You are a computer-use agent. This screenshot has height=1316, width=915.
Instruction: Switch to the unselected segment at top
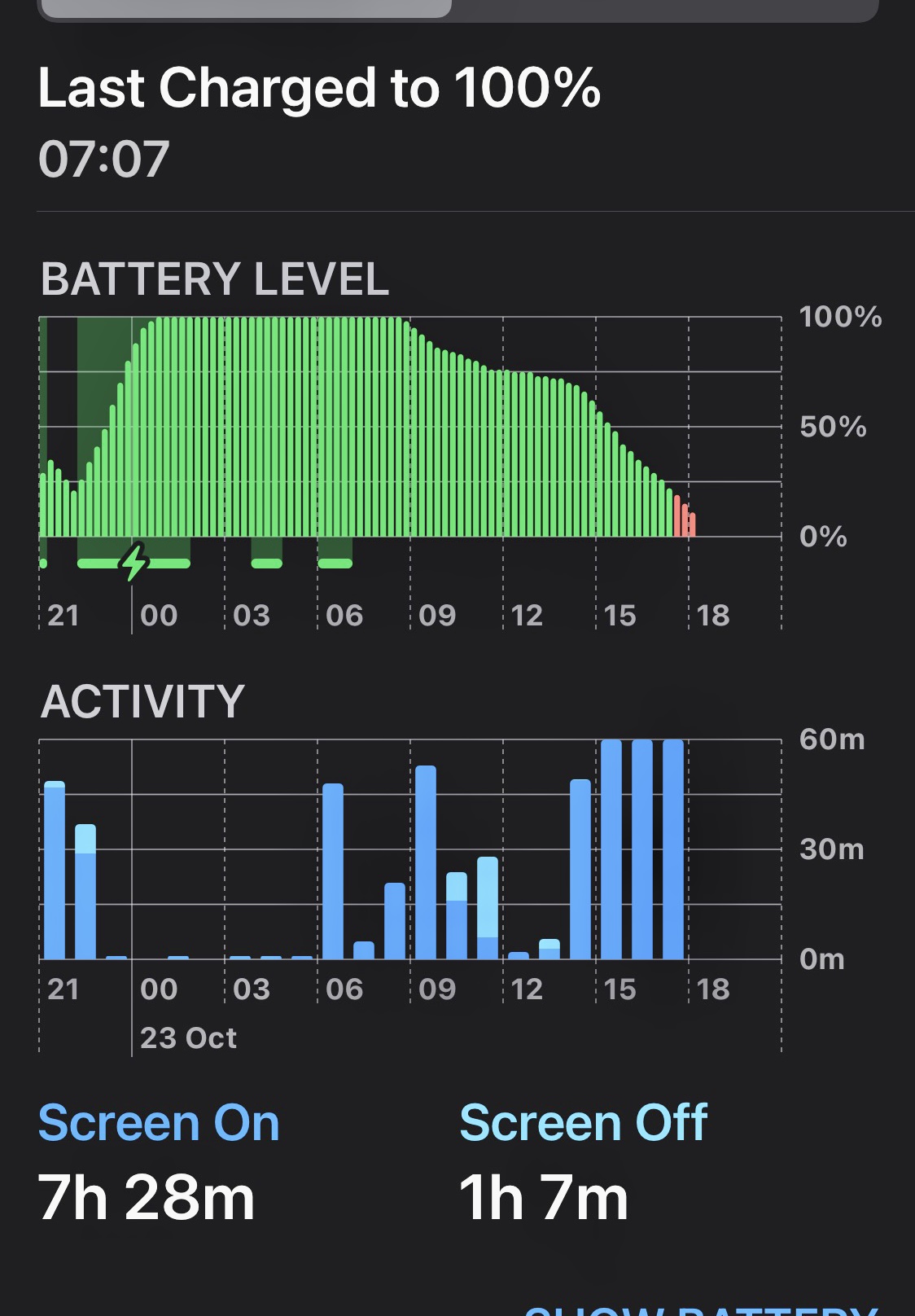click(663, 8)
